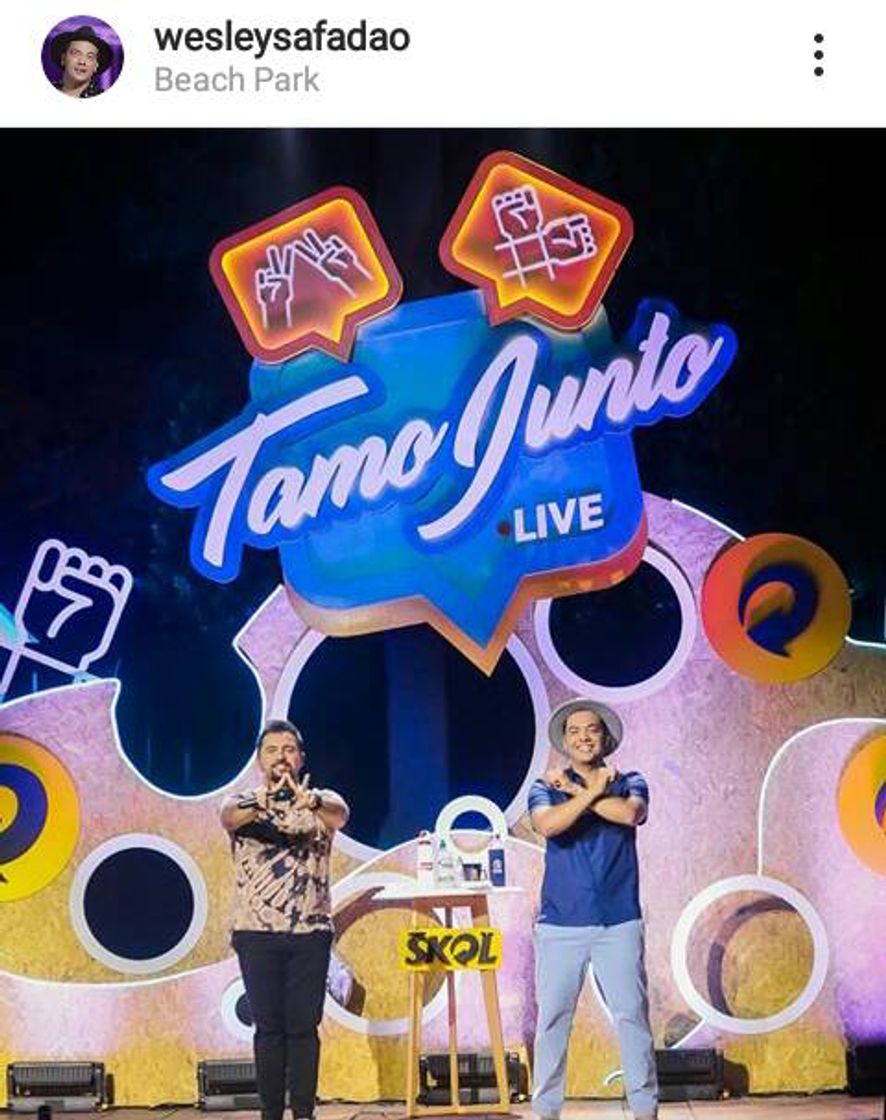Screen dimensions: 886x1120
Task: Open the wesleysafadao username link
Action: tap(281, 37)
